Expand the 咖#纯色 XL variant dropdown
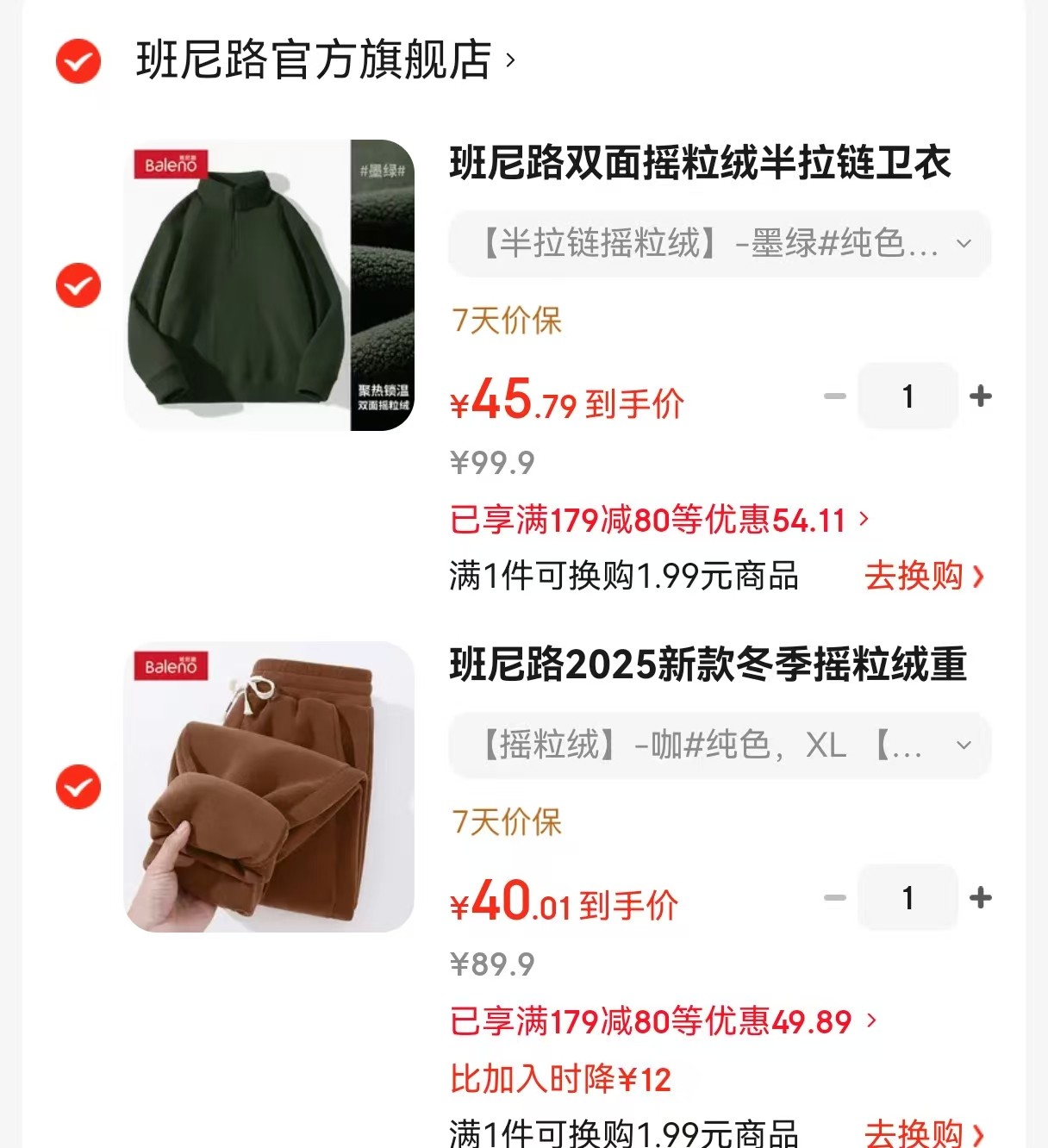 pos(720,746)
